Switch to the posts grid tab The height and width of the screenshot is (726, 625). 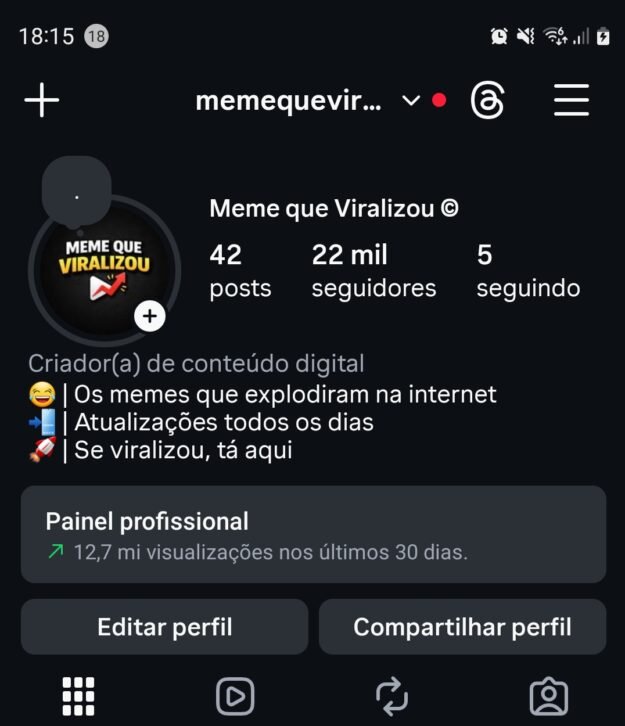coord(78,695)
